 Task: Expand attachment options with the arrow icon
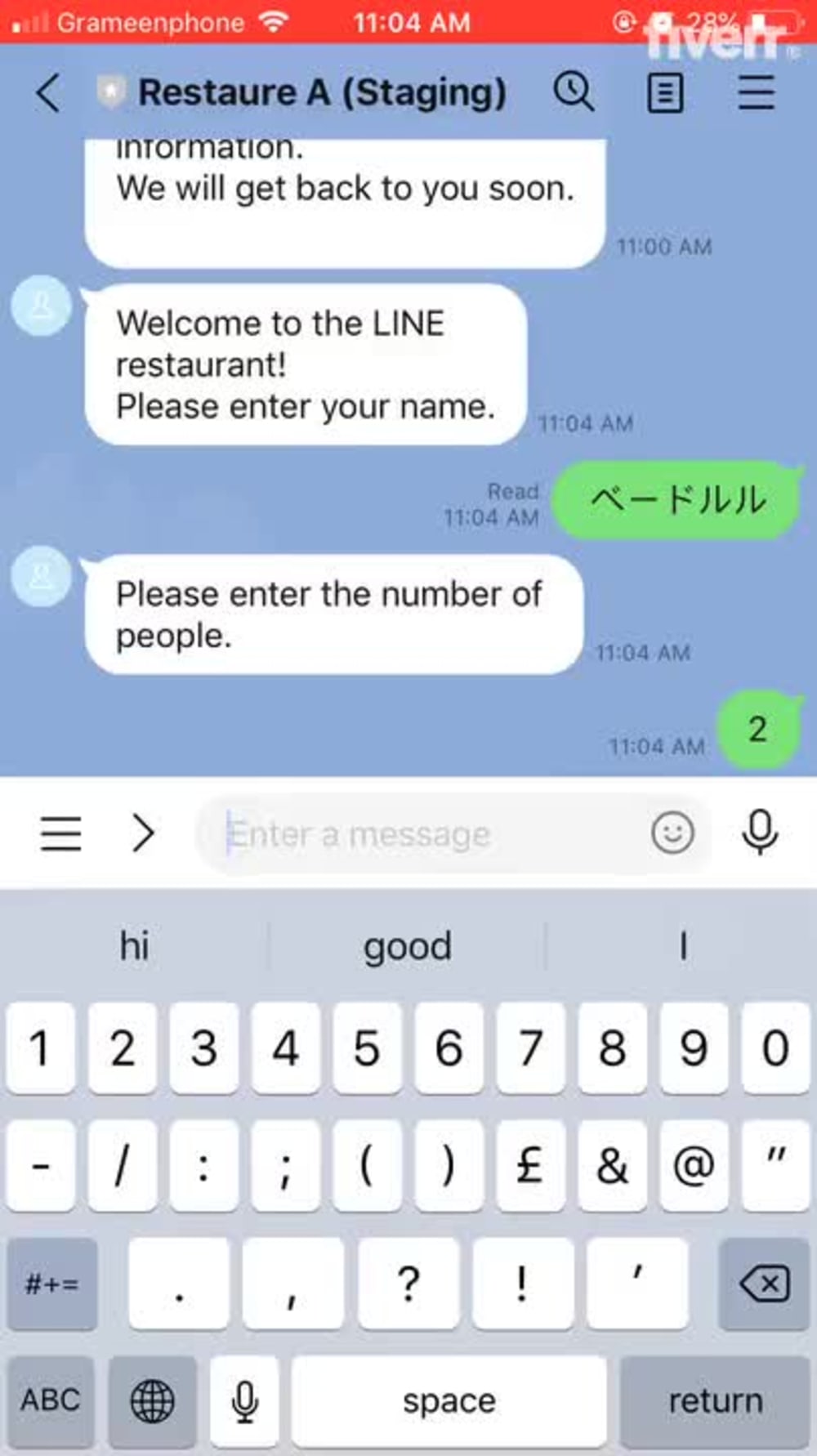point(143,833)
